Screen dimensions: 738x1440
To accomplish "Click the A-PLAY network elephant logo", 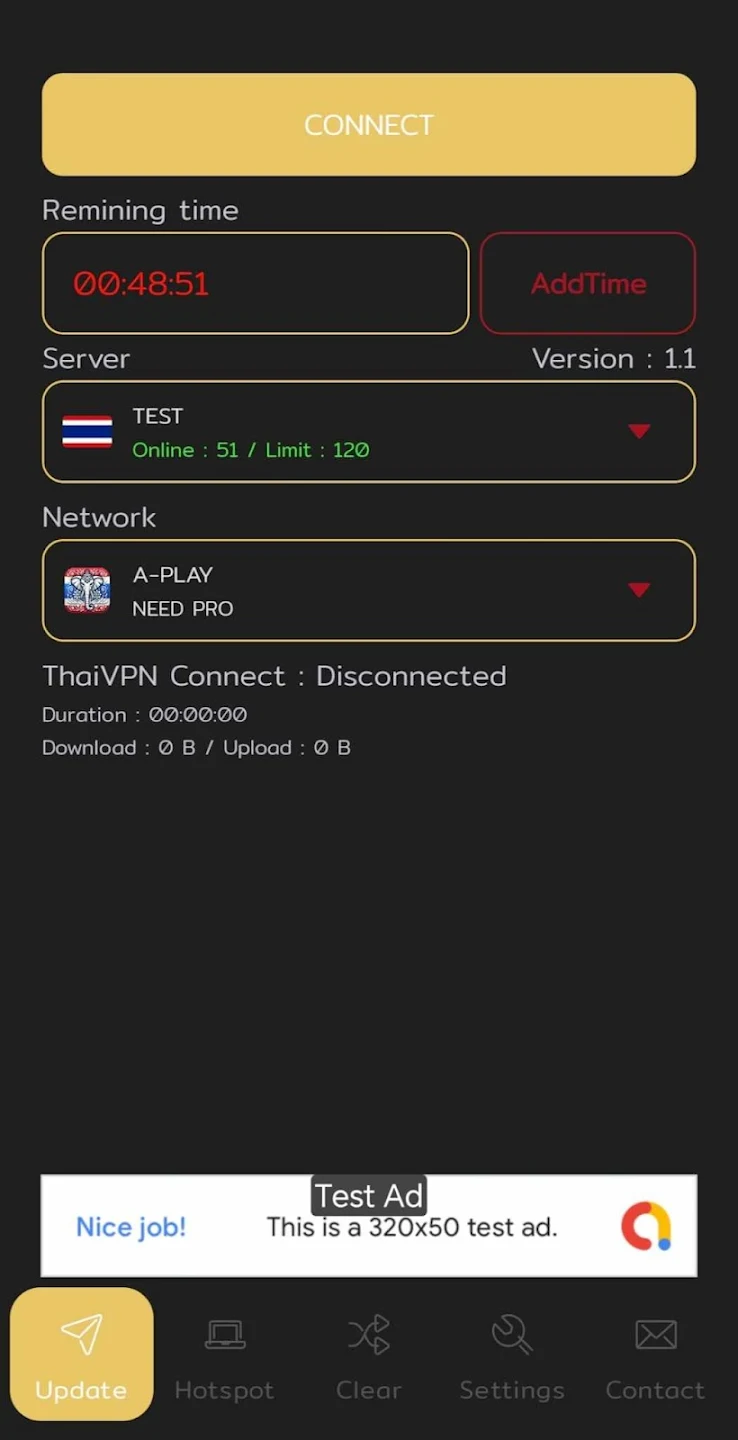I will point(86,590).
